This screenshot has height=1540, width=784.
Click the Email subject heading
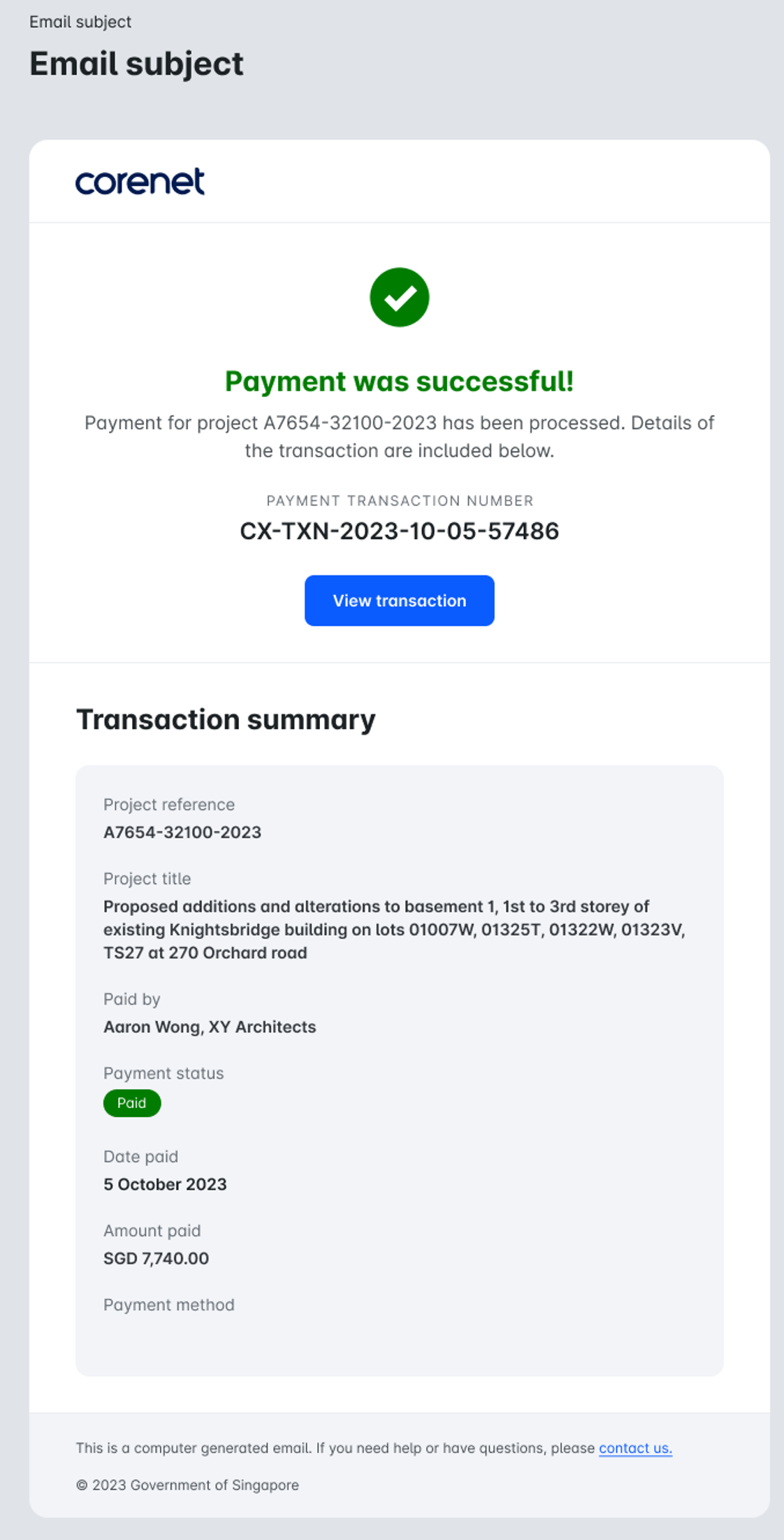pos(136,64)
